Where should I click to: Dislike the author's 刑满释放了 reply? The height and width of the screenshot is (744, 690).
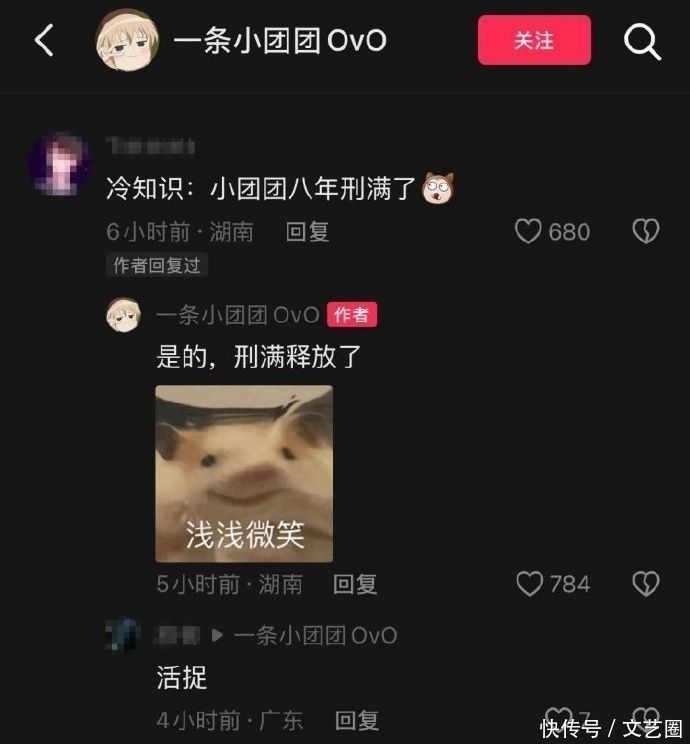(646, 584)
